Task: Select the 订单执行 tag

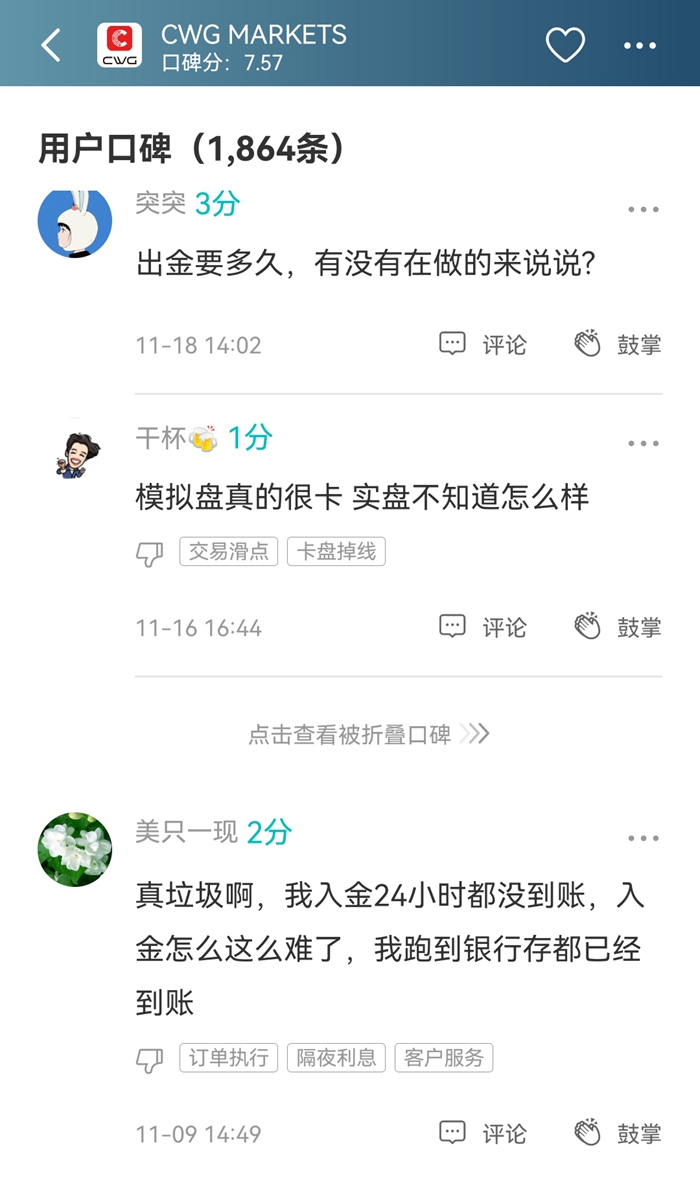Action: coord(229,1058)
